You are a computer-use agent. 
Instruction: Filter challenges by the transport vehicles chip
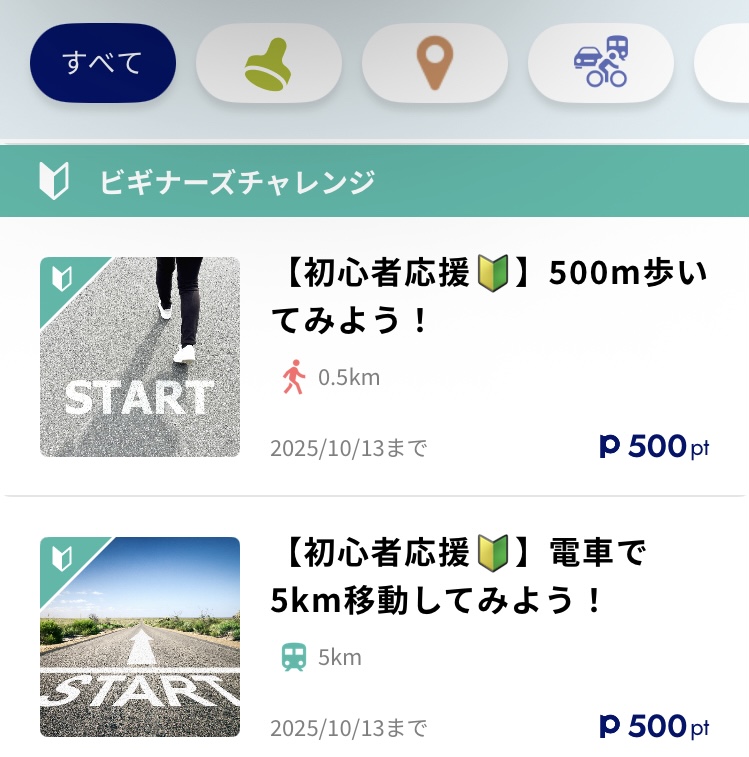[601, 63]
